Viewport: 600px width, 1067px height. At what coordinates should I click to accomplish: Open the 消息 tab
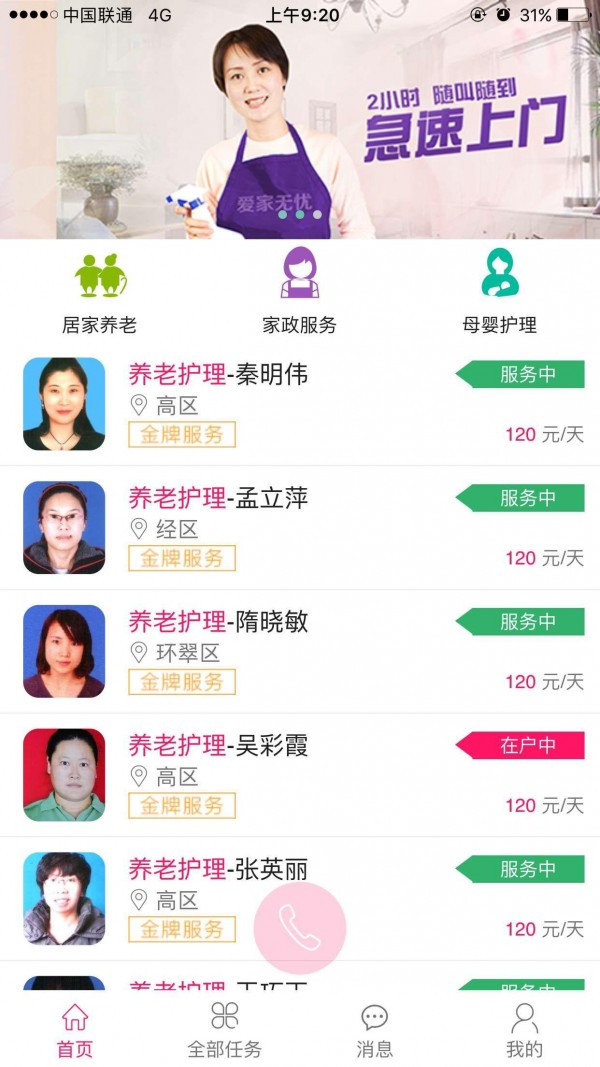click(x=375, y=1030)
